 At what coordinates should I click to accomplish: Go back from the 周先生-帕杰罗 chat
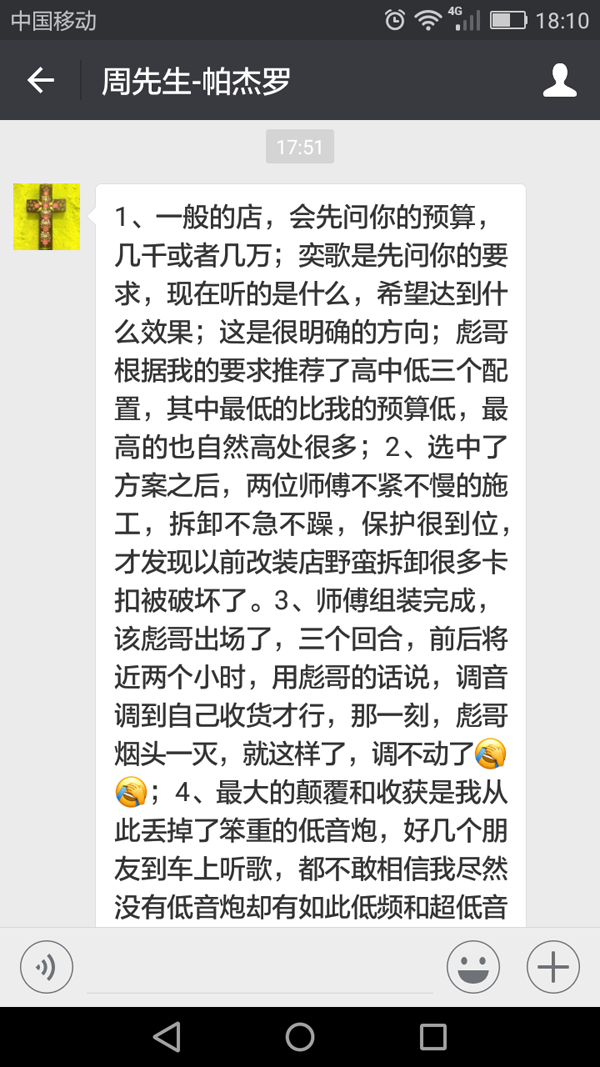pos(41,81)
